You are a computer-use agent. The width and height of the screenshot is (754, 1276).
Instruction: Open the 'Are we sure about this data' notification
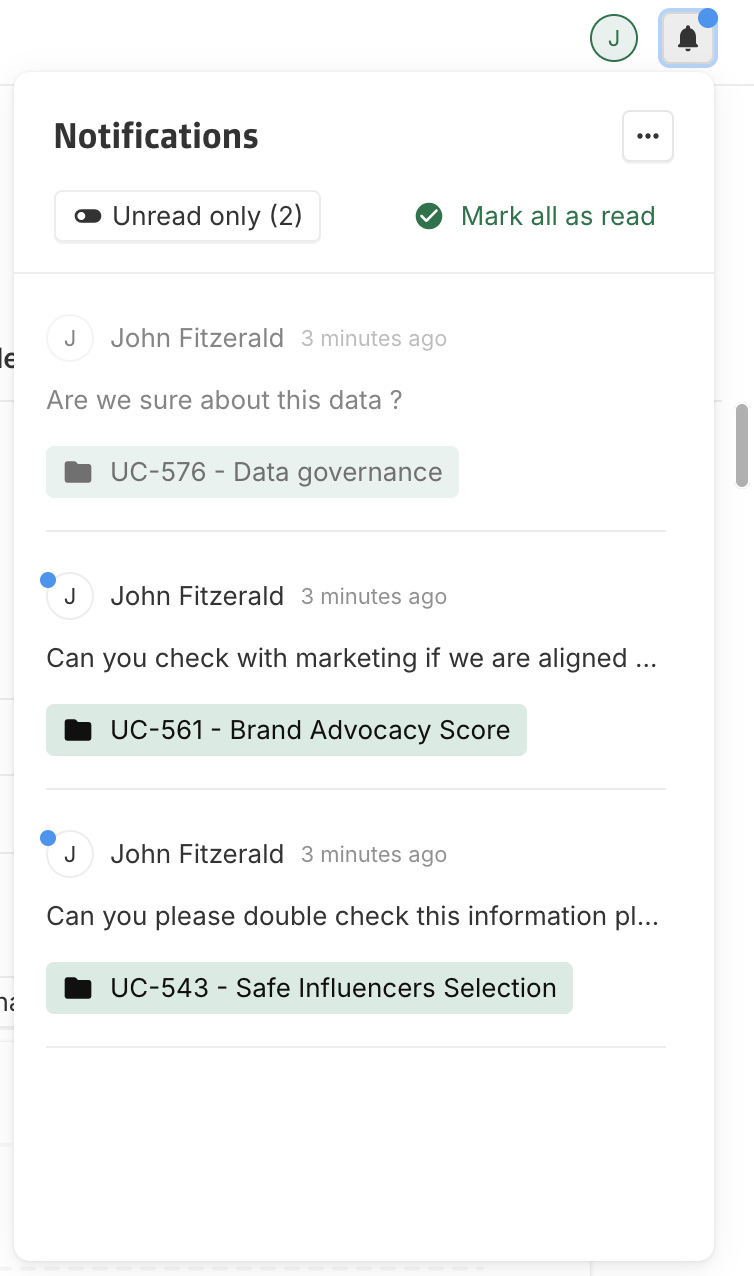[224, 400]
